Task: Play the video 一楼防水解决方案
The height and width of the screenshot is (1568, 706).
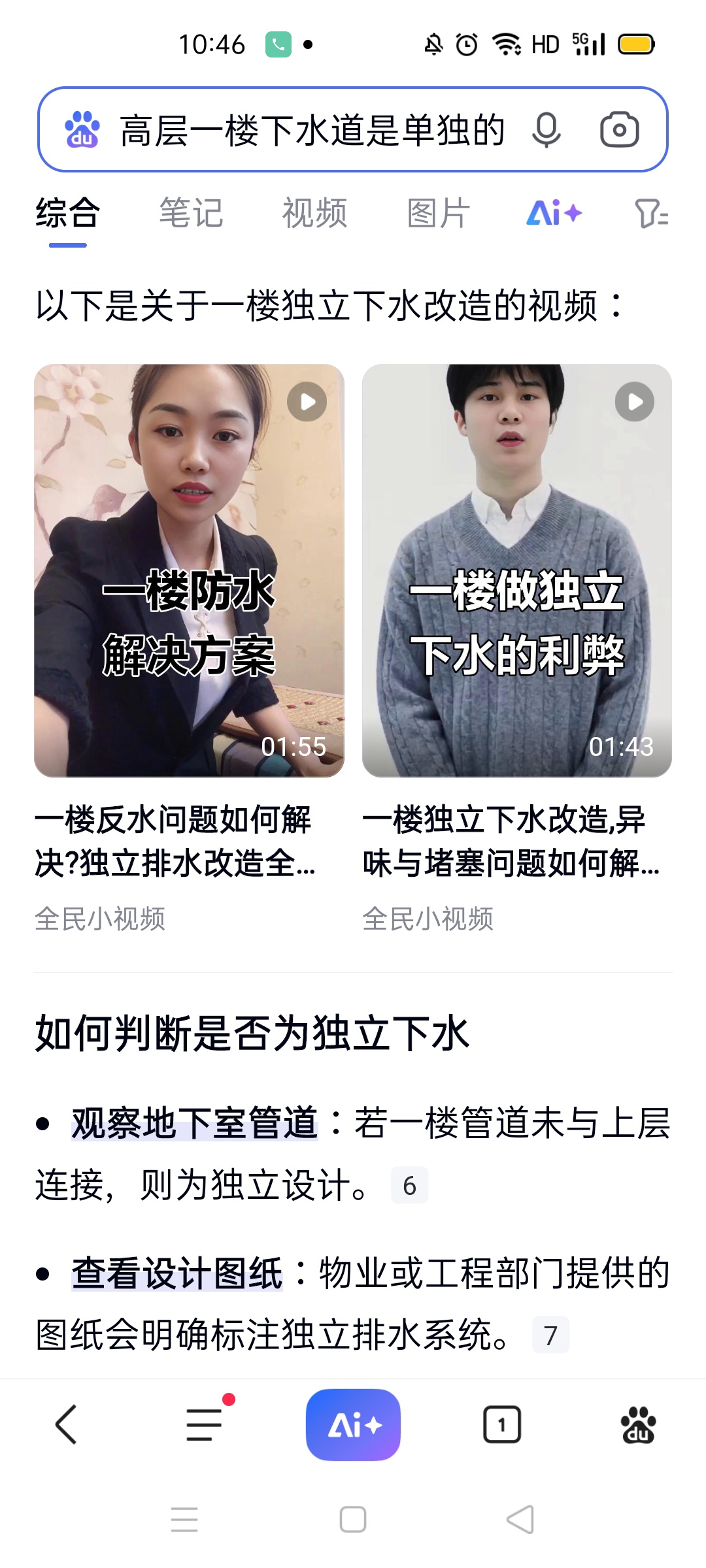Action: tap(189, 570)
